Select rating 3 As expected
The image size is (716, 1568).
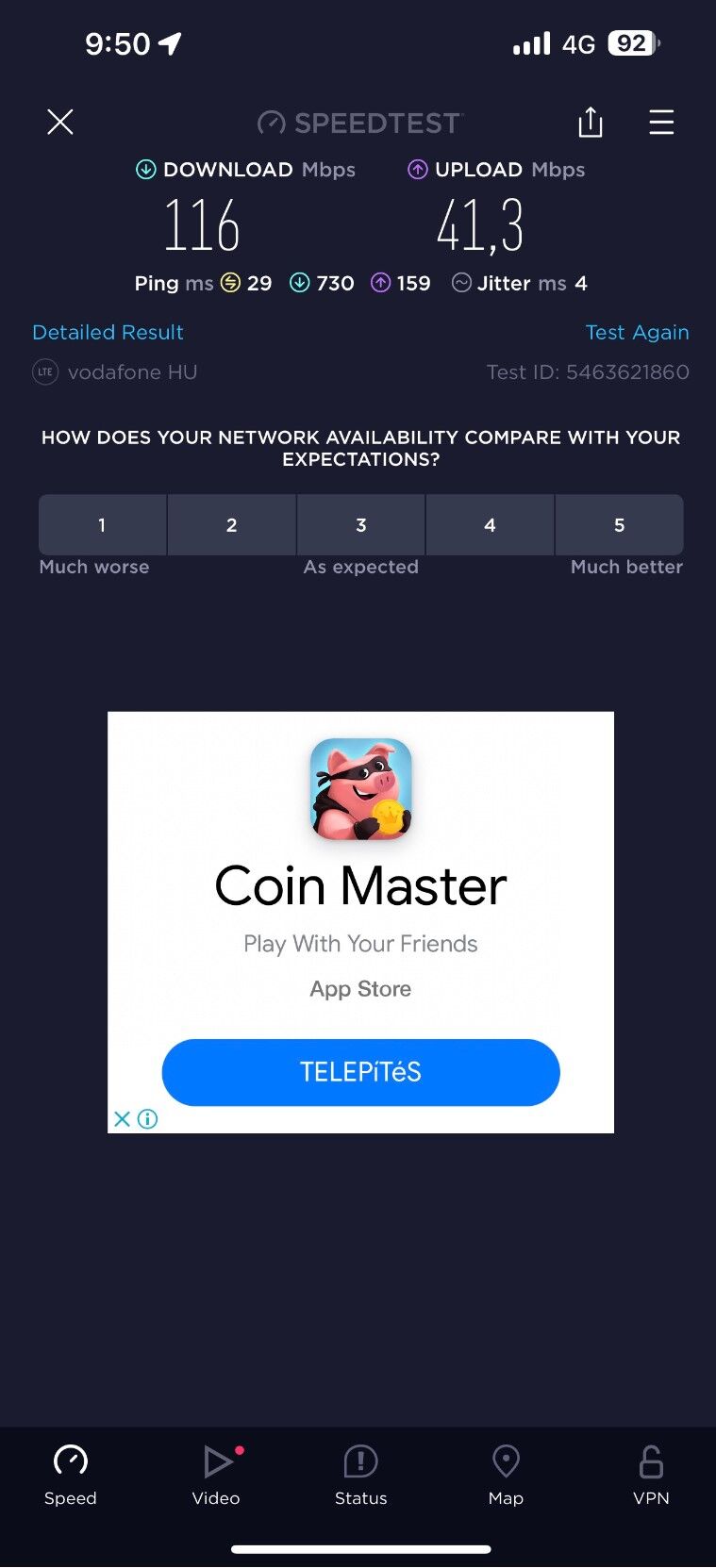click(361, 525)
